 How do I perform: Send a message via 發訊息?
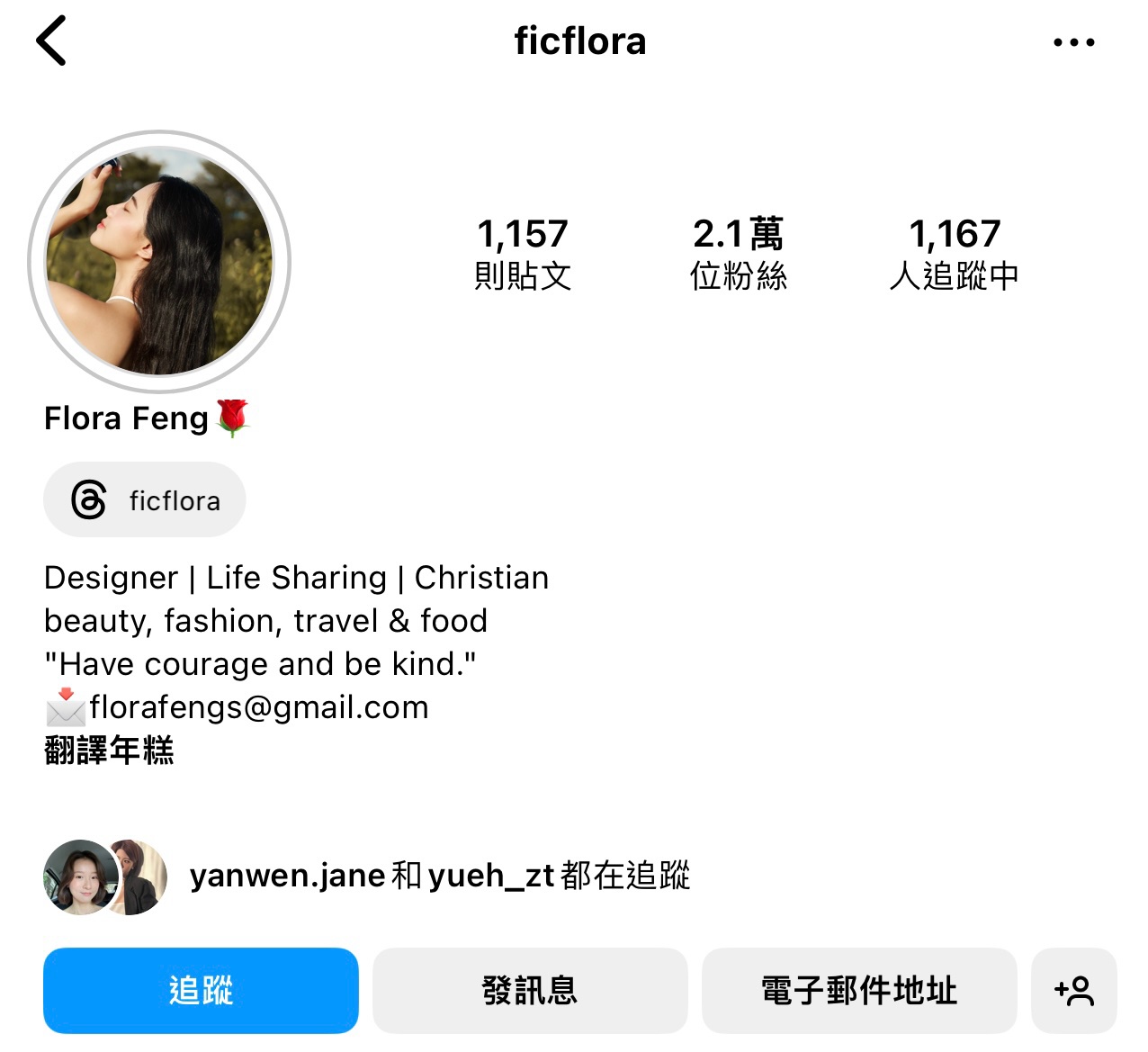(530, 990)
